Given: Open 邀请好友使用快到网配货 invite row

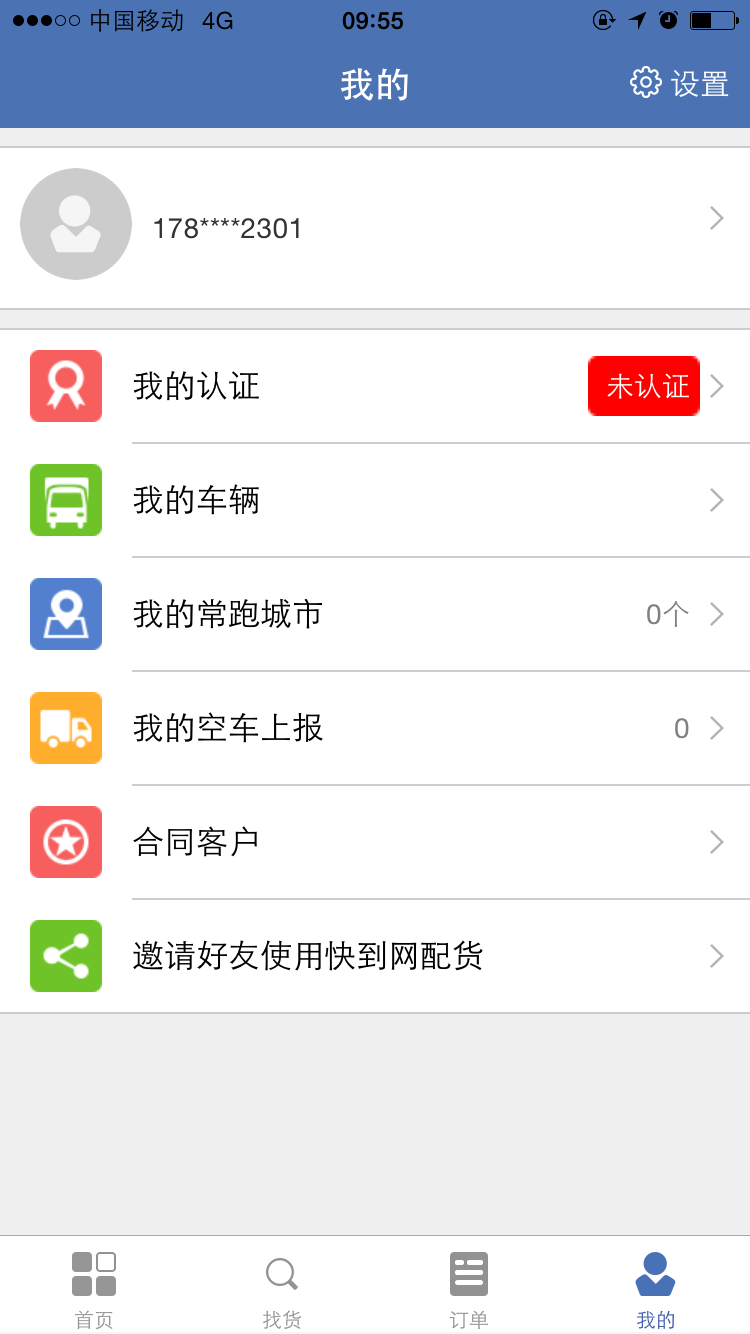Looking at the screenshot, I should click(x=375, y=956).
